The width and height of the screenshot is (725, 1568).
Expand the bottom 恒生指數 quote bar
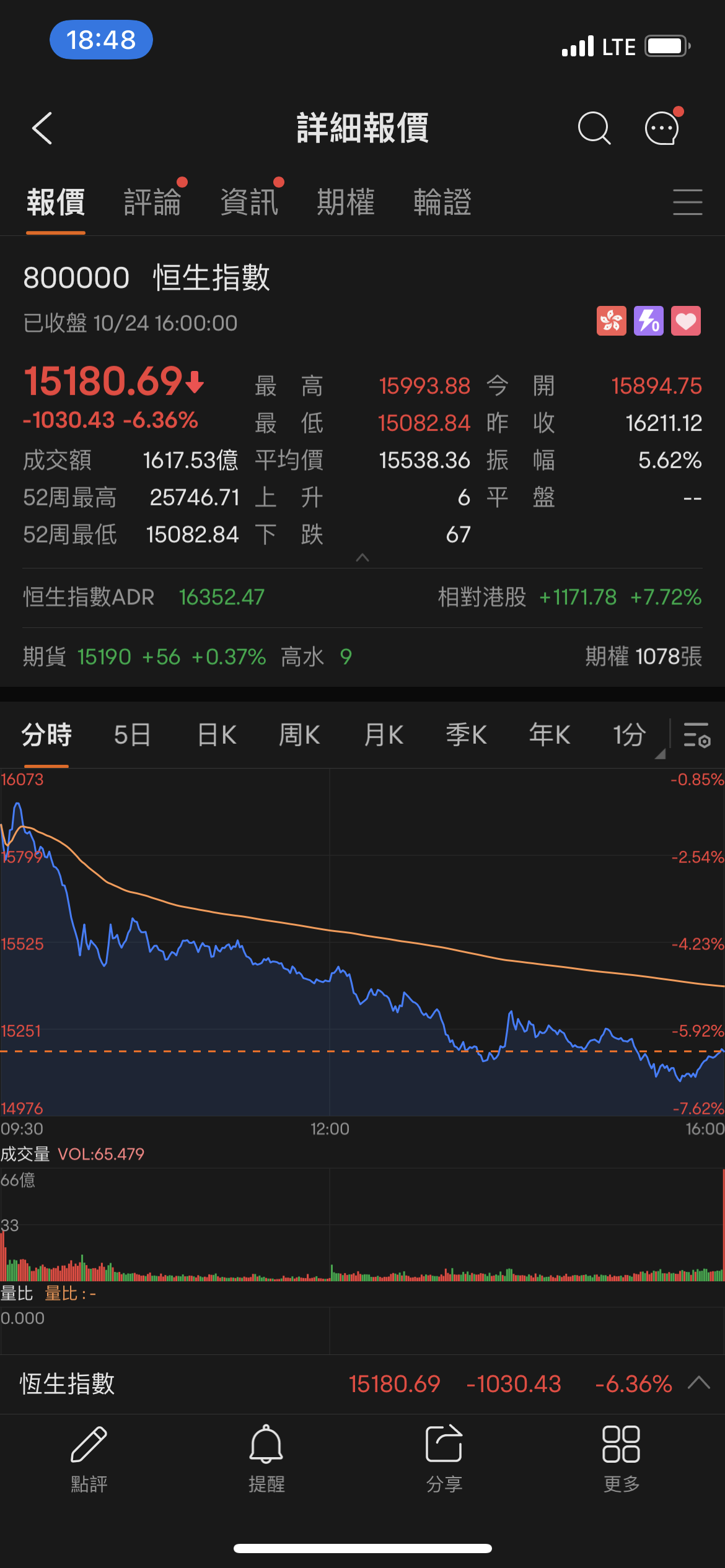click(699, 1383)
